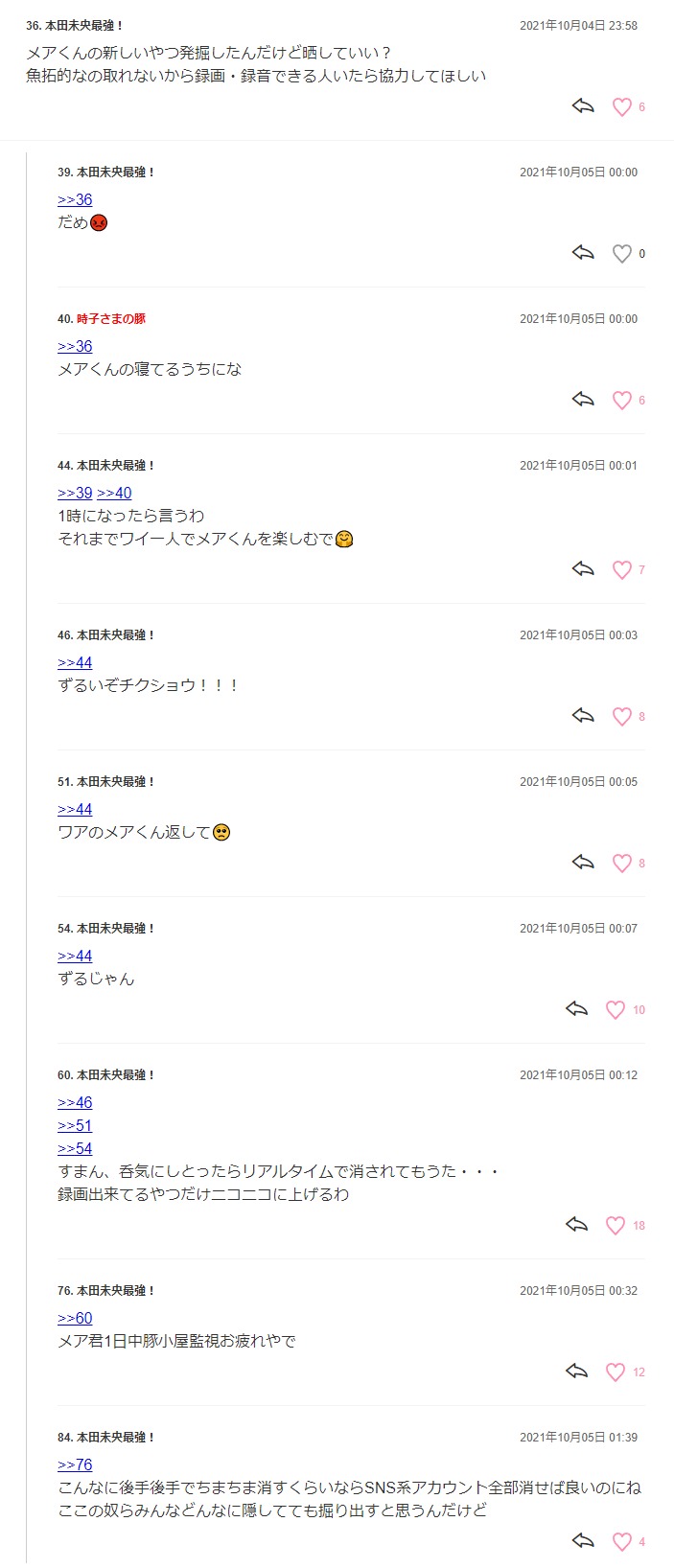The height and width of the screenshot is (1568, 674).
Task: Open the >>54 link in comment 60
Action: (75, 1148)
